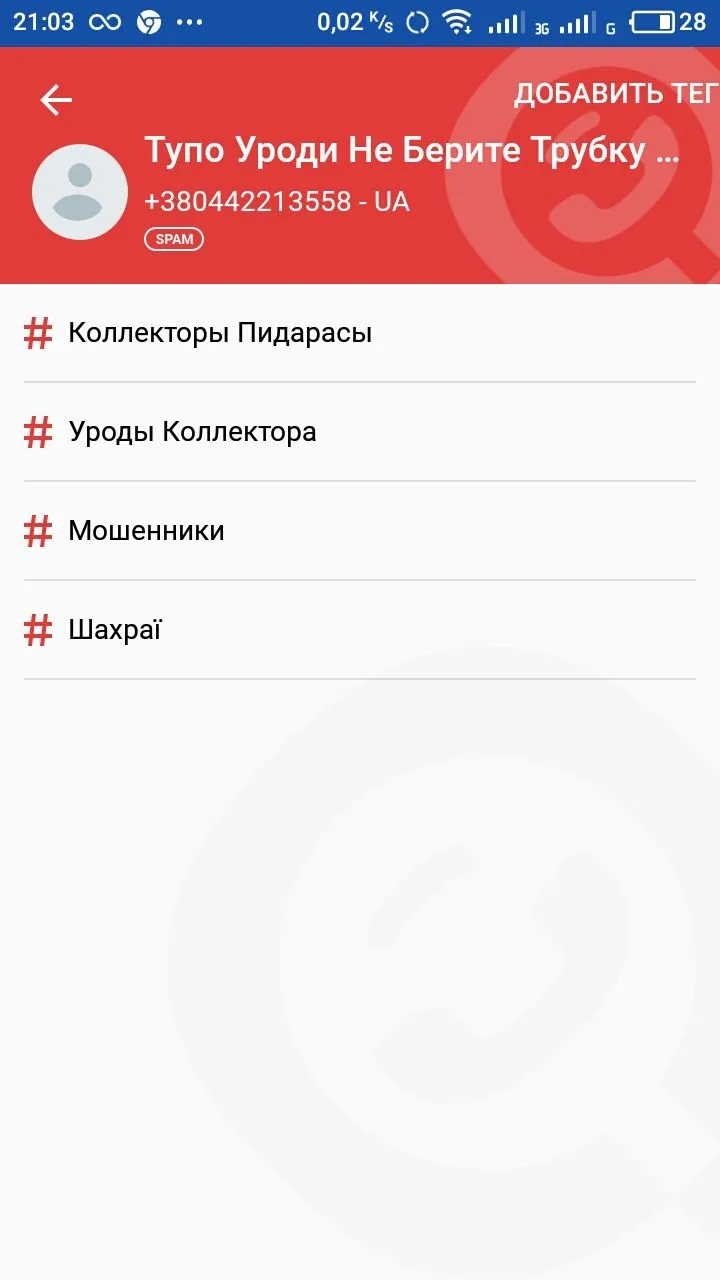Select the tag Шахраї

pos(113,629)
